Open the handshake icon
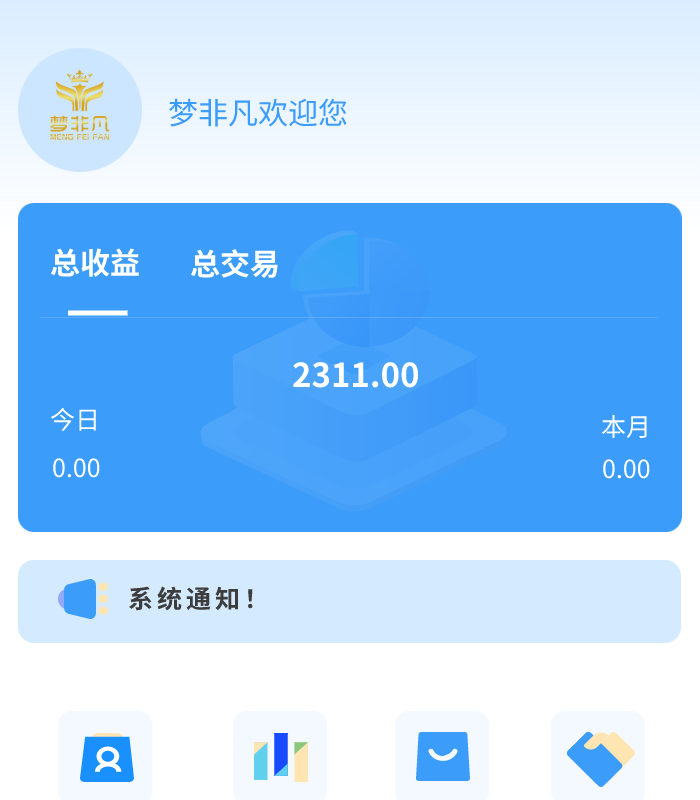This screenshot has width=700, height=800. (x=598, y=758)
